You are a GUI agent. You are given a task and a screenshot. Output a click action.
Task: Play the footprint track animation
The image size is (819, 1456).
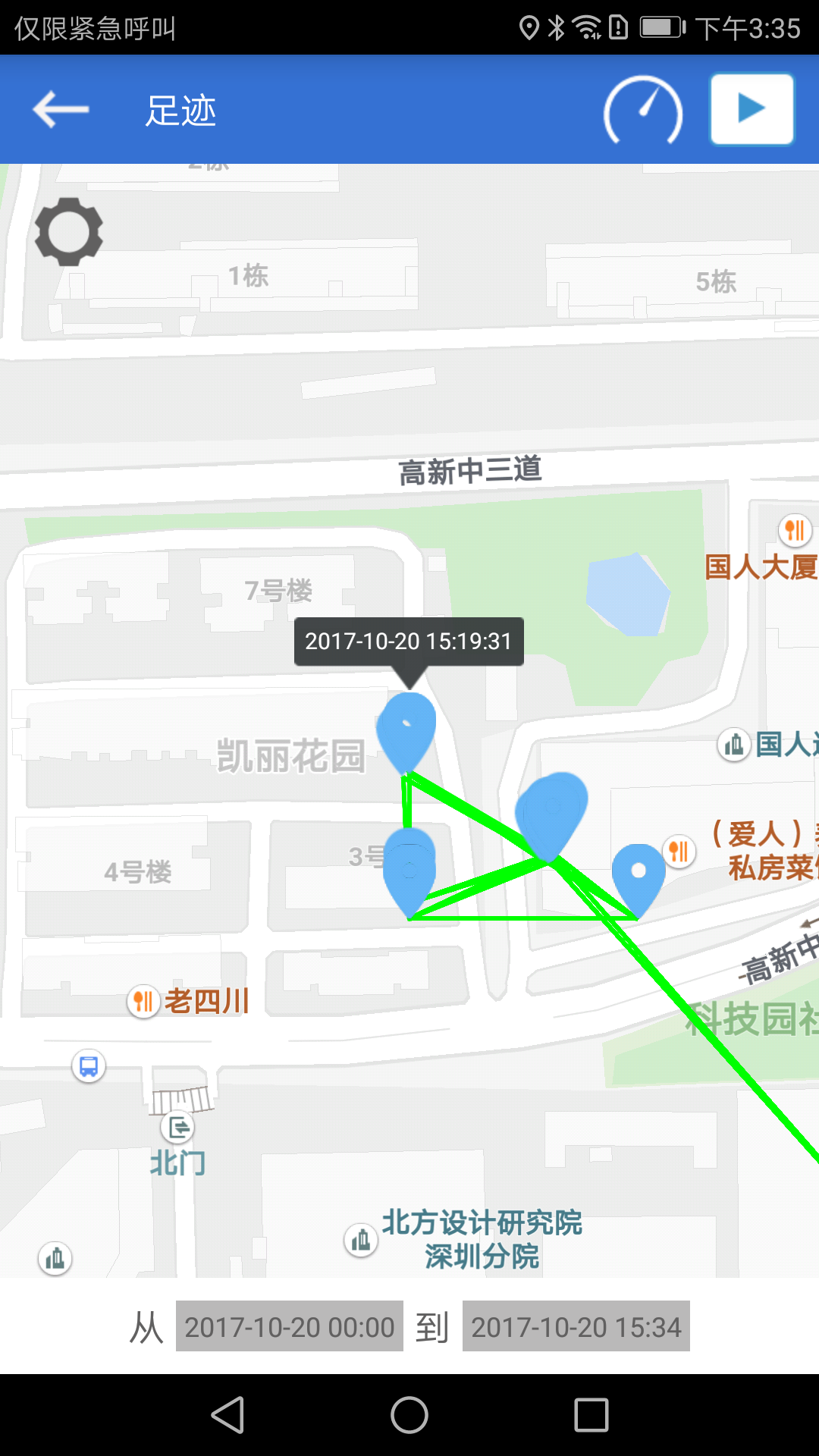click(752, 109)
